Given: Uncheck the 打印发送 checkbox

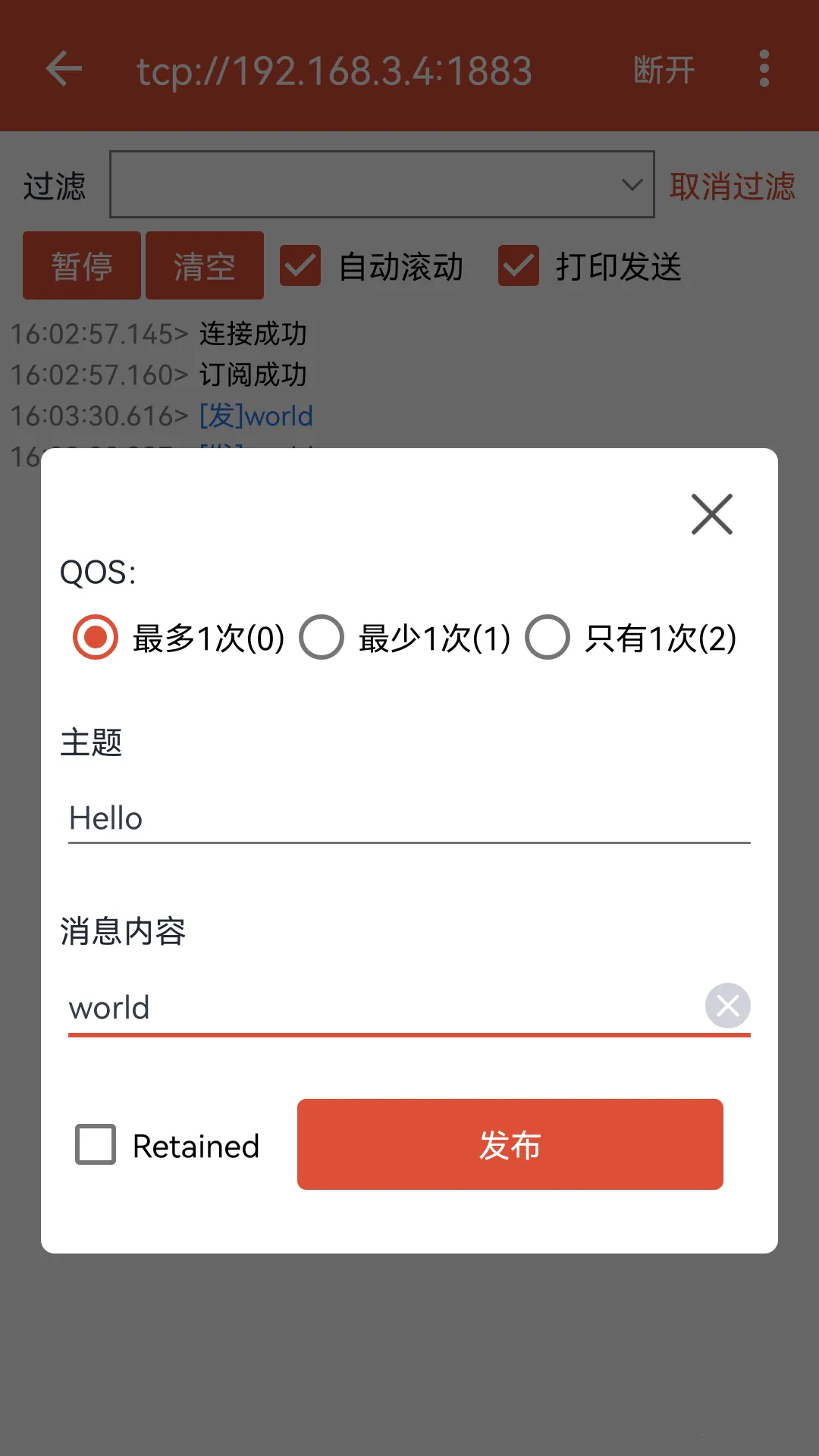Looking at the screenshot, I should pos(517,265).
